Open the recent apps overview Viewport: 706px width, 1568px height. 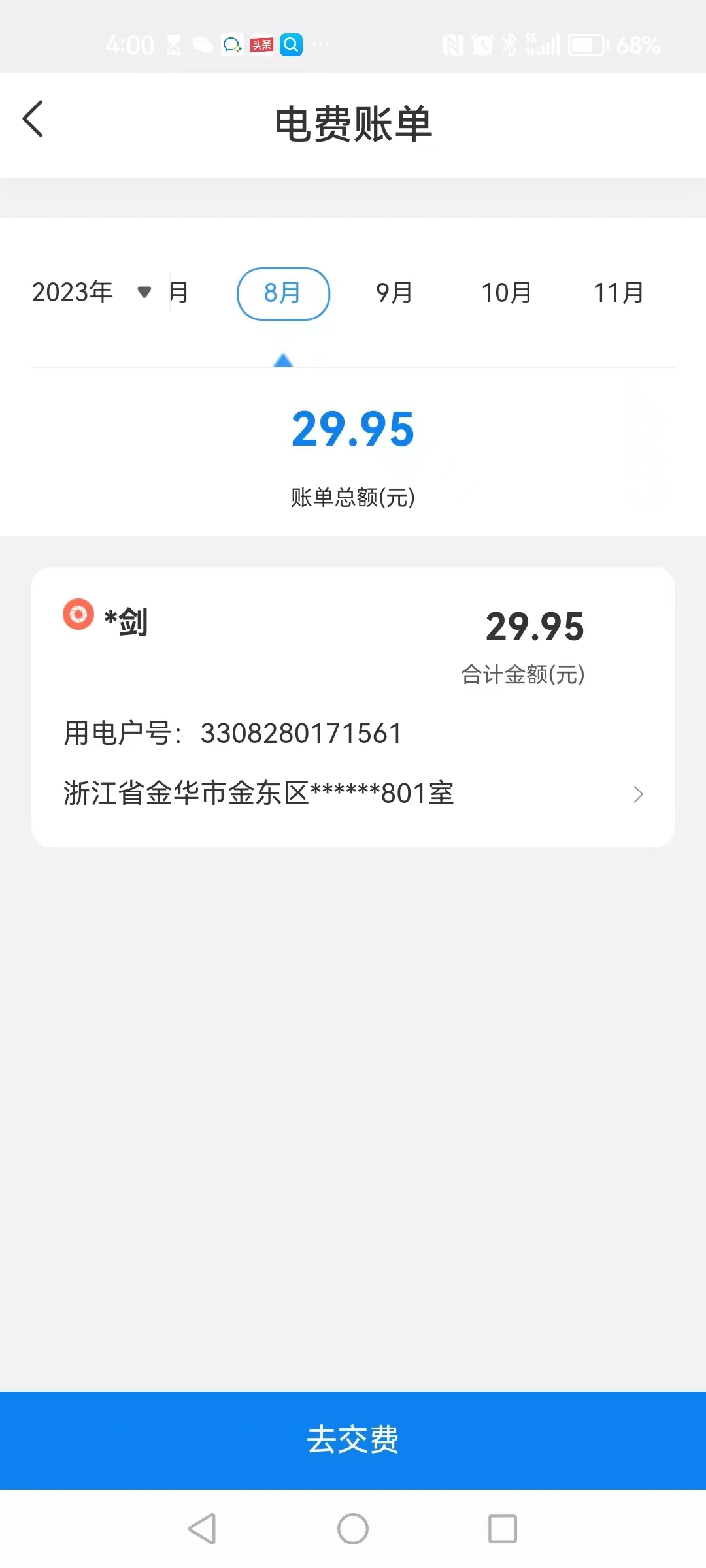click(503, 1529)
